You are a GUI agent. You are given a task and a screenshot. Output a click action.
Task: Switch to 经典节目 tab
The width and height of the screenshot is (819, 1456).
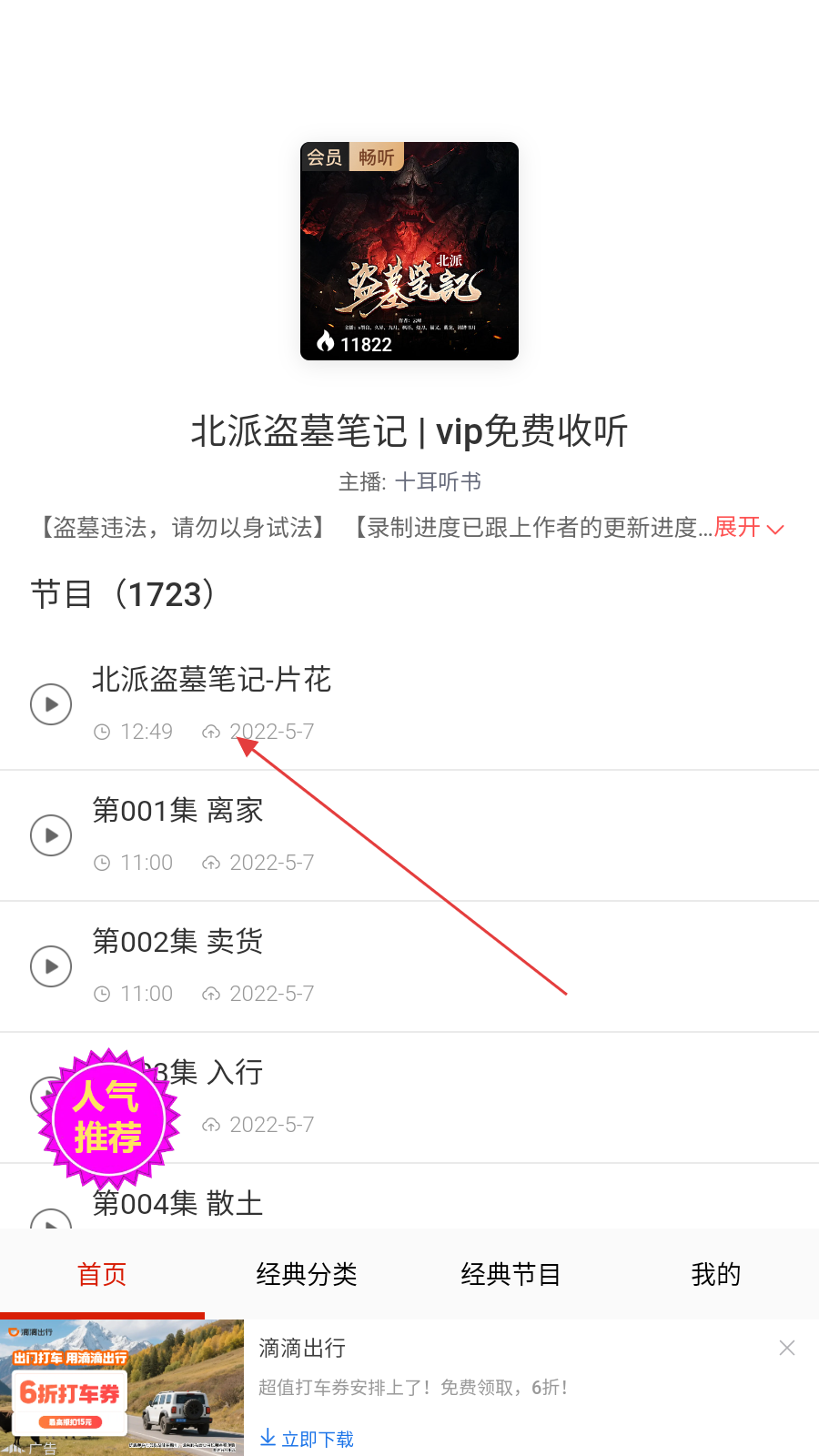pyautogui.click(x=511, y=1274)
